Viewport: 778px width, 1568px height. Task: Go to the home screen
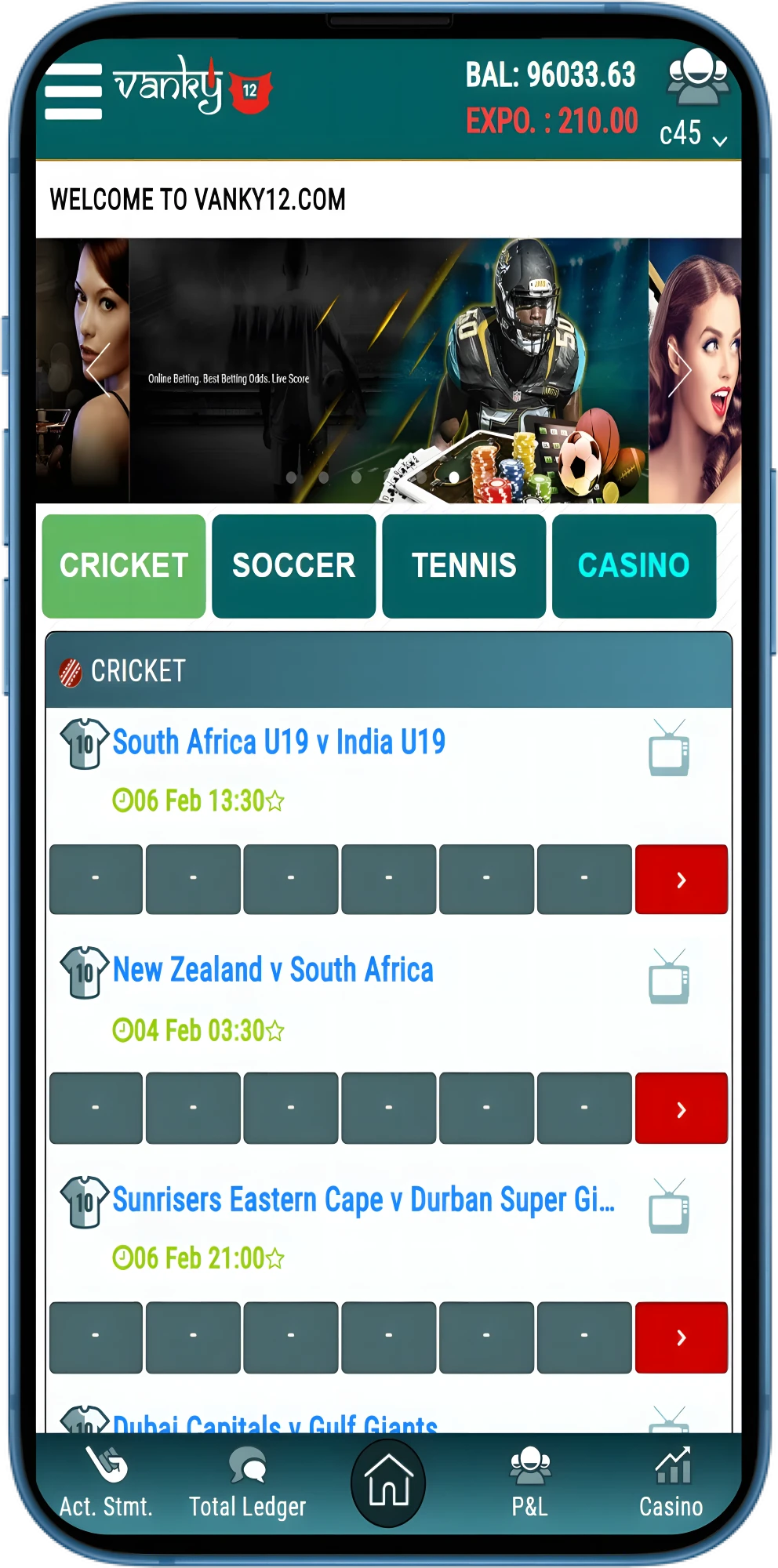point(388,1482)
